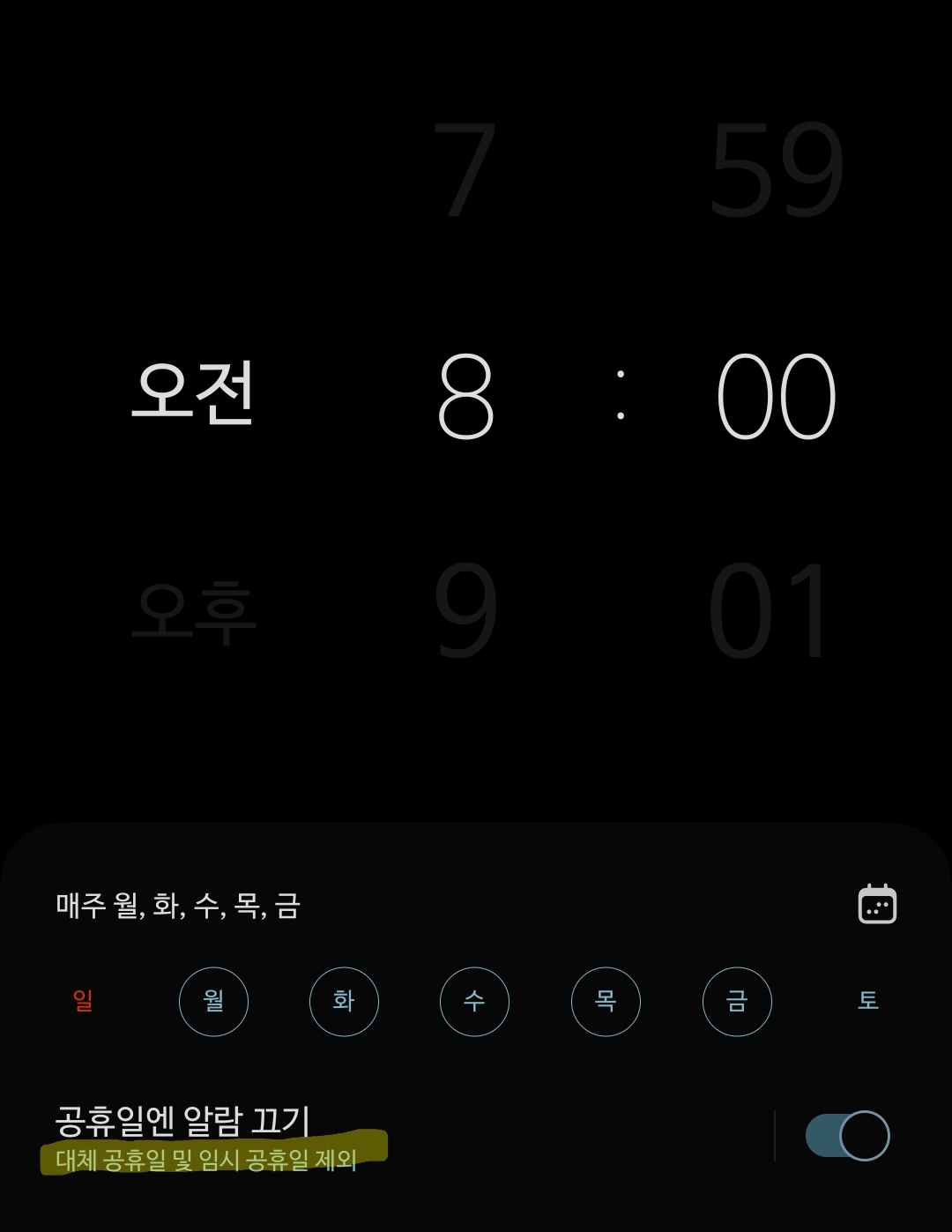The image size is (952, 1232).
Task: Open the calendar date picker icon
Action: [x=877, y=904]
